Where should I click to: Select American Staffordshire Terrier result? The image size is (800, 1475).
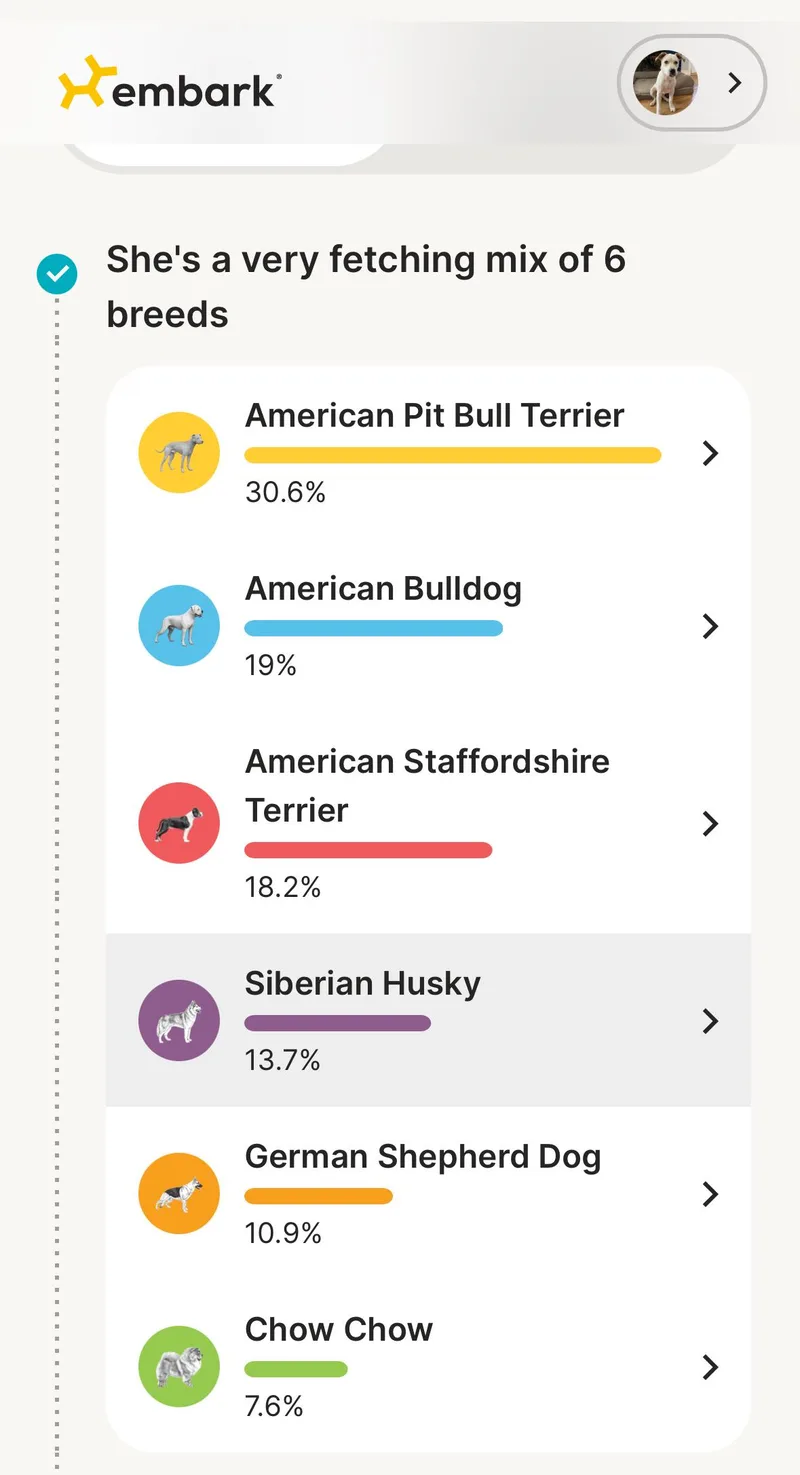point(428,823)
